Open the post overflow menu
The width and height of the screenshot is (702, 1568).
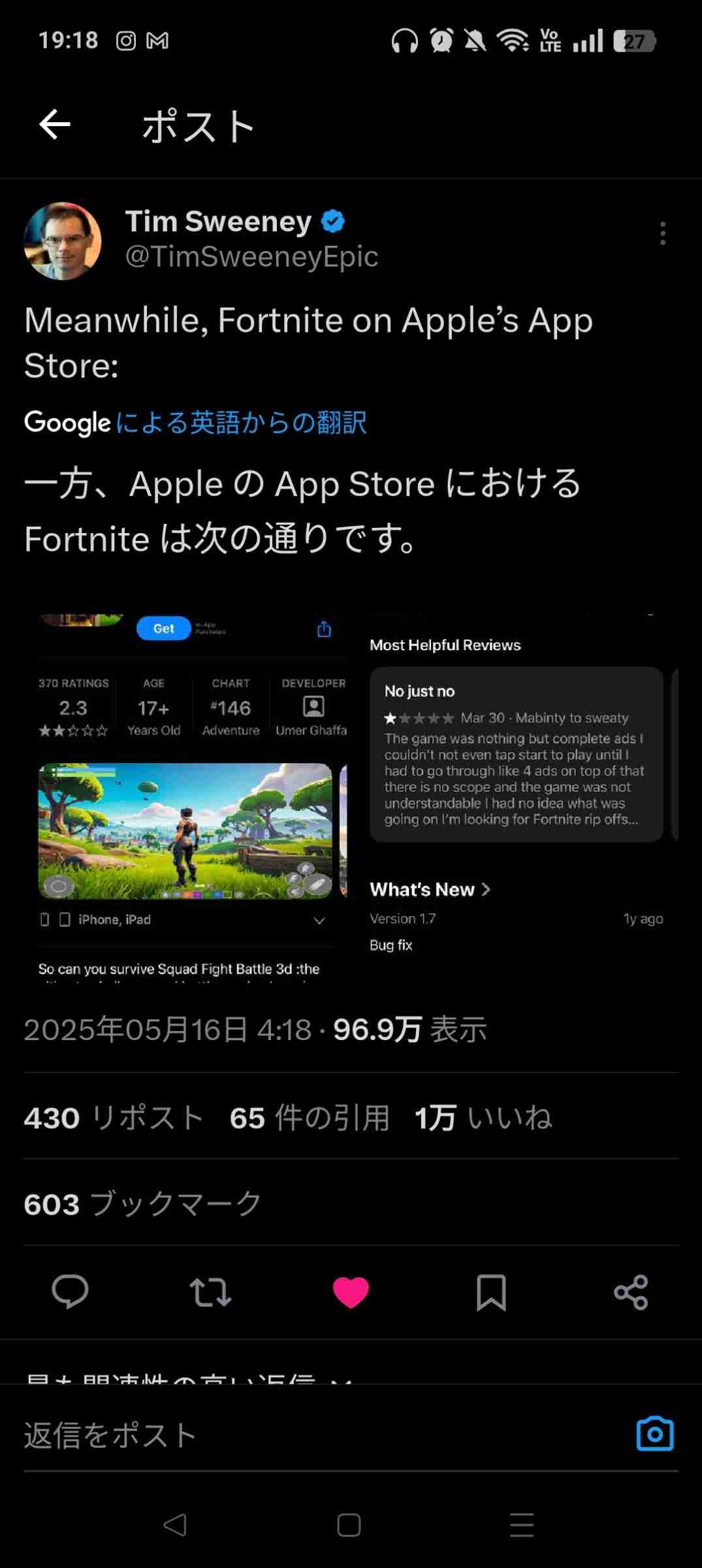point(662,233)
